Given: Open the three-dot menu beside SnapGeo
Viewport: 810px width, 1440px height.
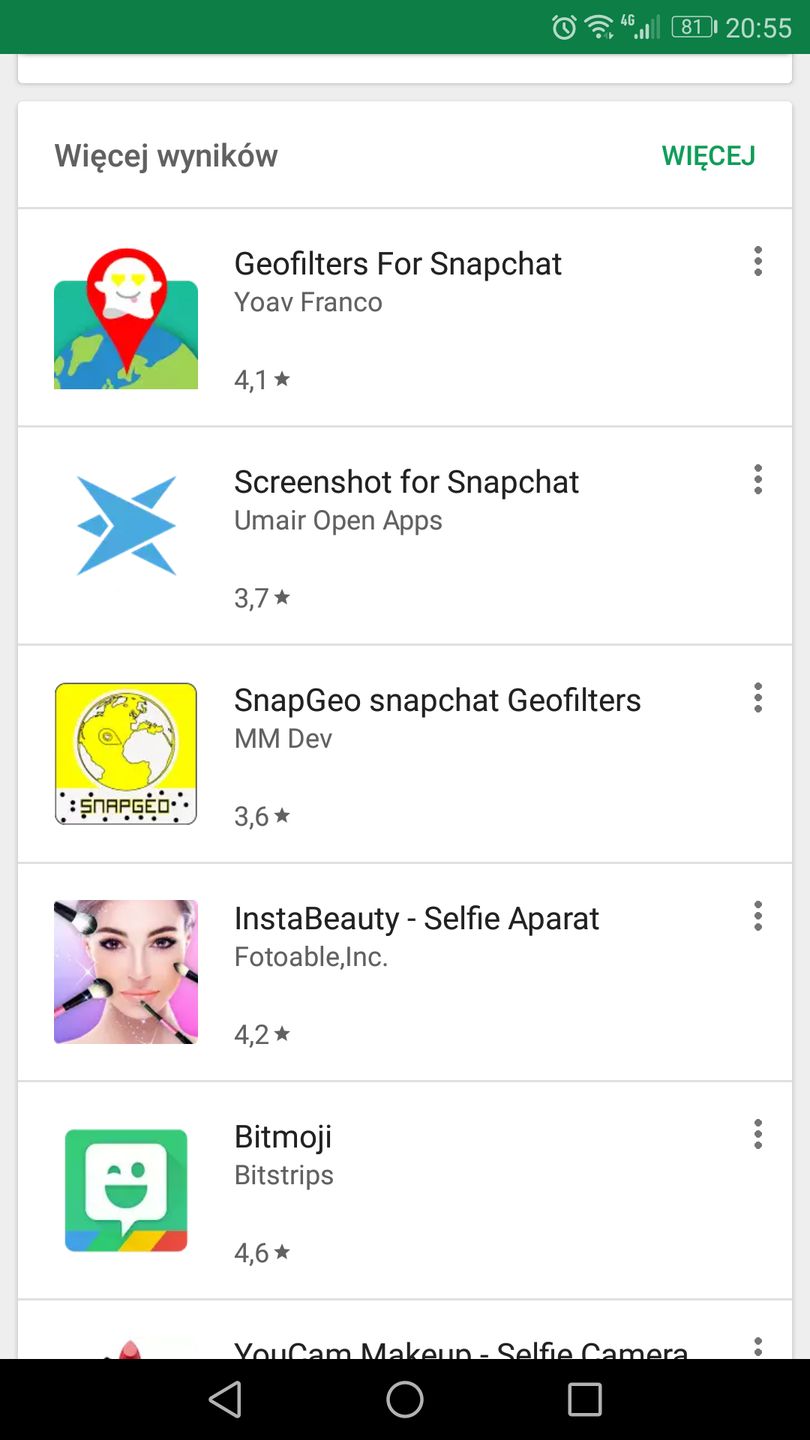Looking at the screenshot, I should point(758,697).
